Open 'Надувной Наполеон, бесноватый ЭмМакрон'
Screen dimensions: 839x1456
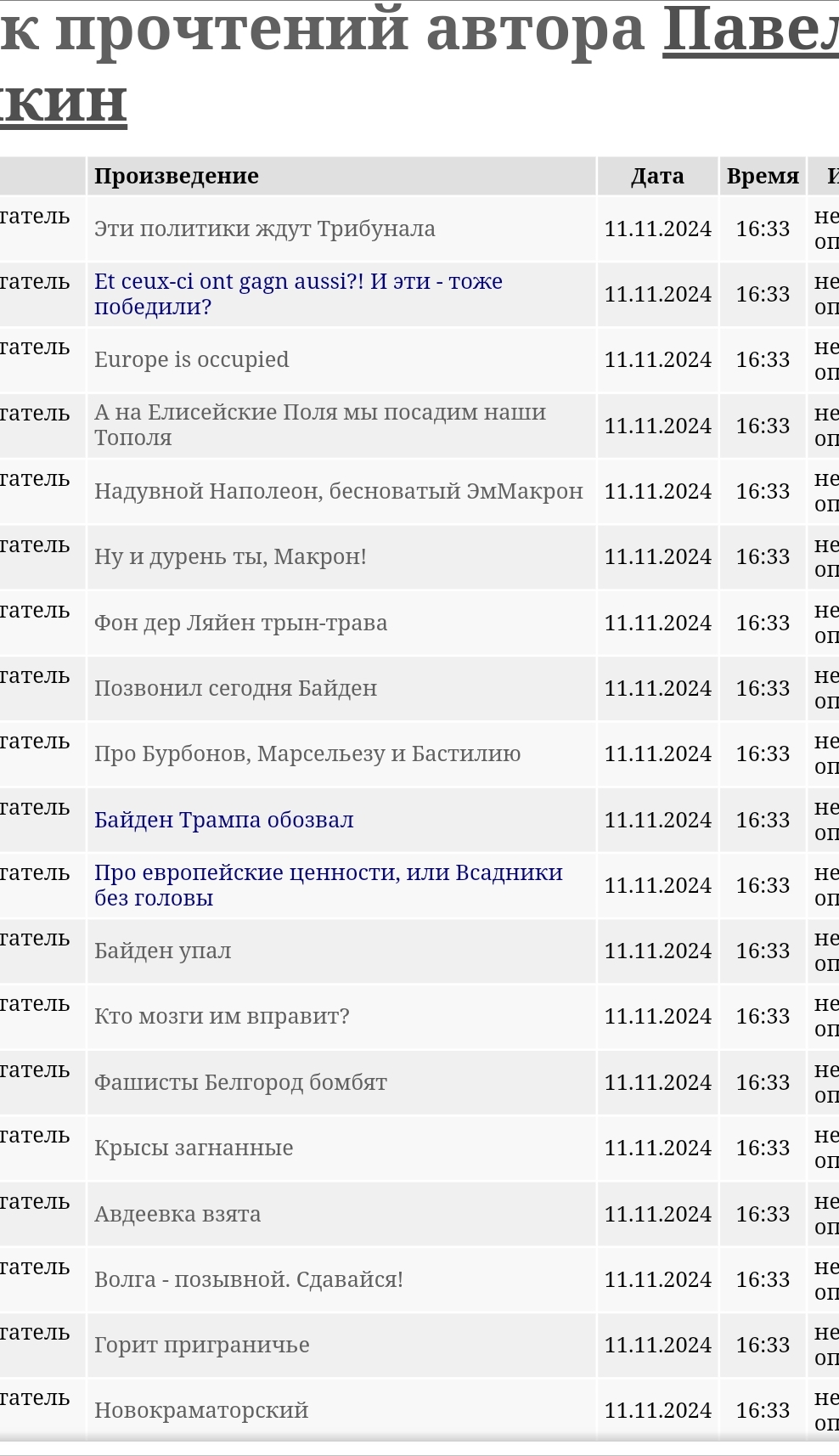[339, 492]
